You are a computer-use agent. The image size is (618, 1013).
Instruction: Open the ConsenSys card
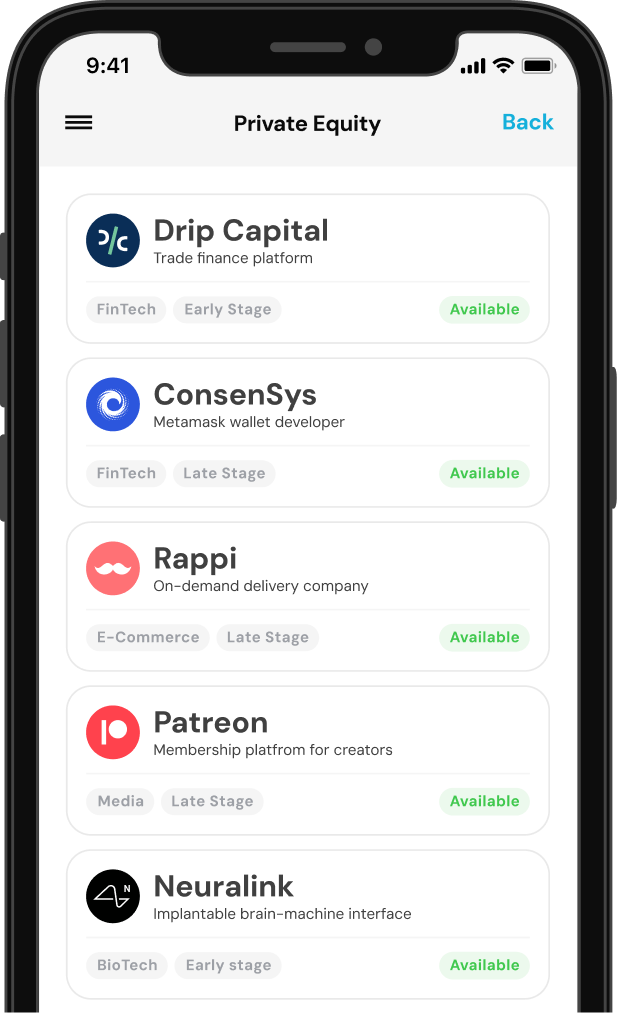click(x=308, y=433)
